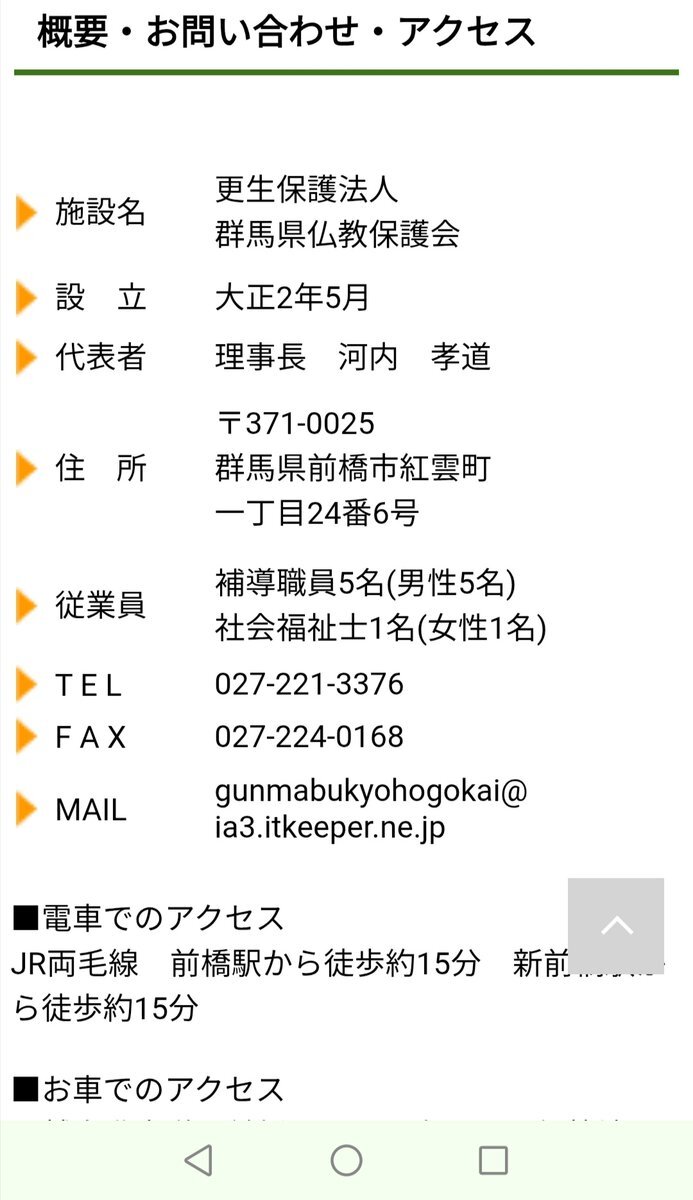Tap the scroll-to-top arrow button
Viewport: 693px width, 1200px height.
pyautogui.click(x=616, y=926)
